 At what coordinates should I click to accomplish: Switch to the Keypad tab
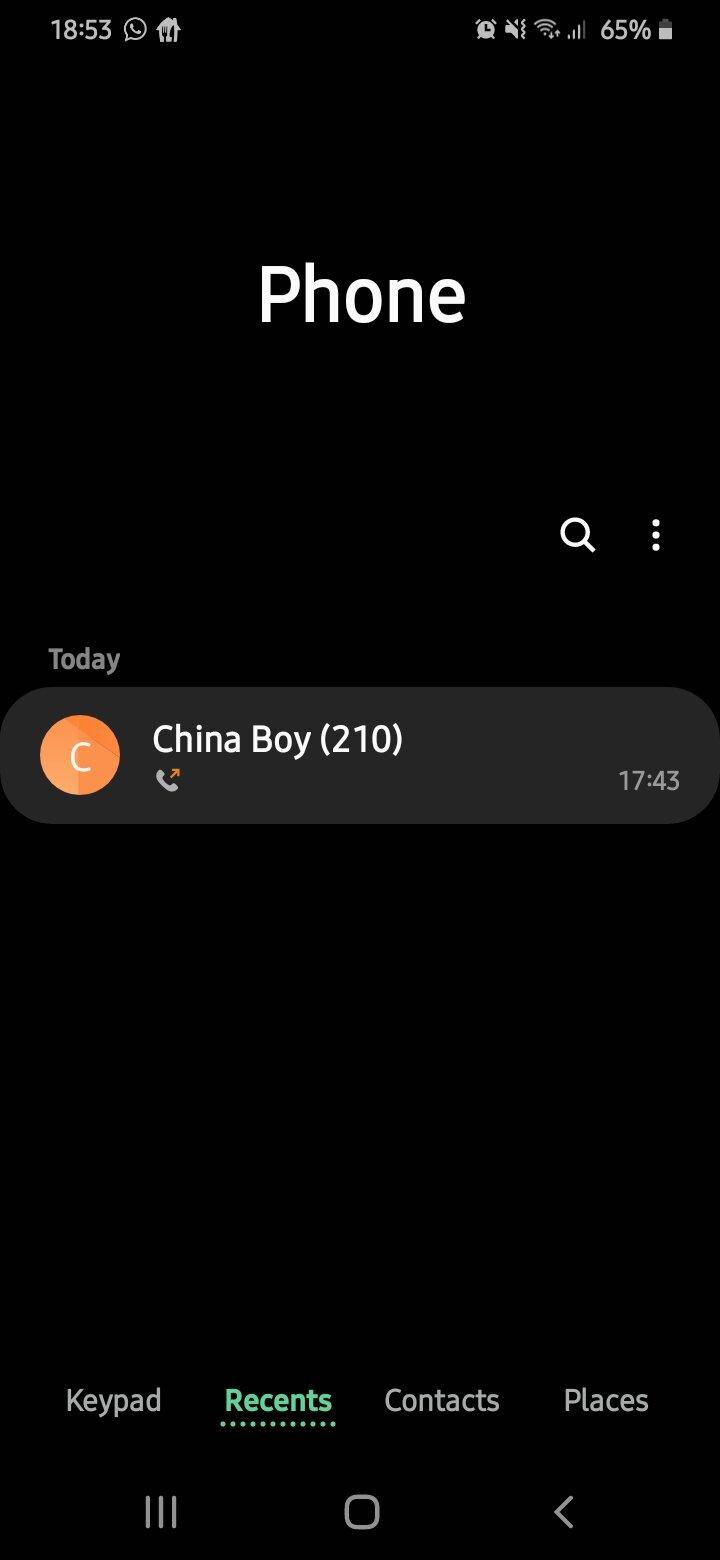(113, 1400)
